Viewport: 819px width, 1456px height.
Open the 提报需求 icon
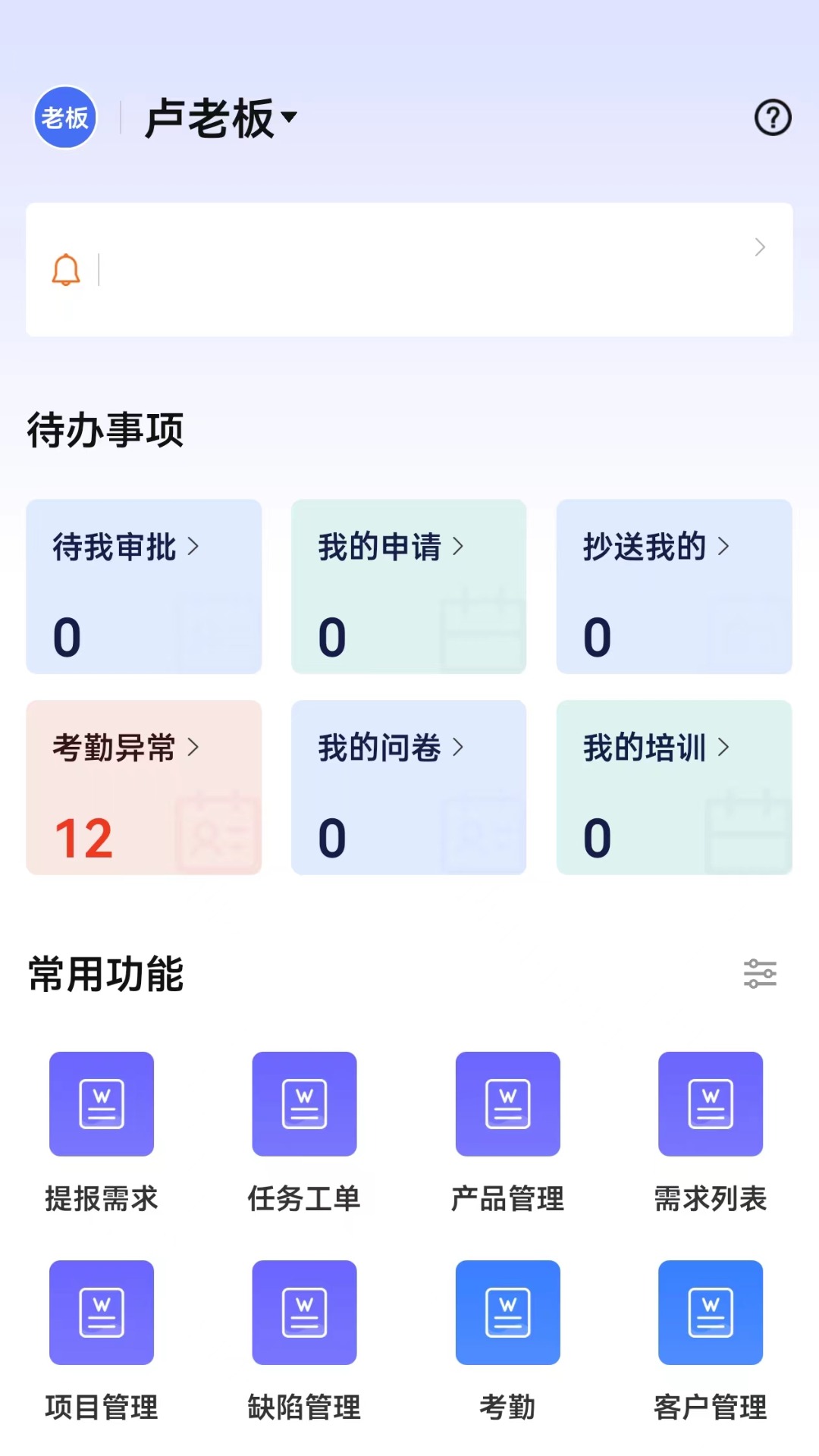pos(102,1104)
